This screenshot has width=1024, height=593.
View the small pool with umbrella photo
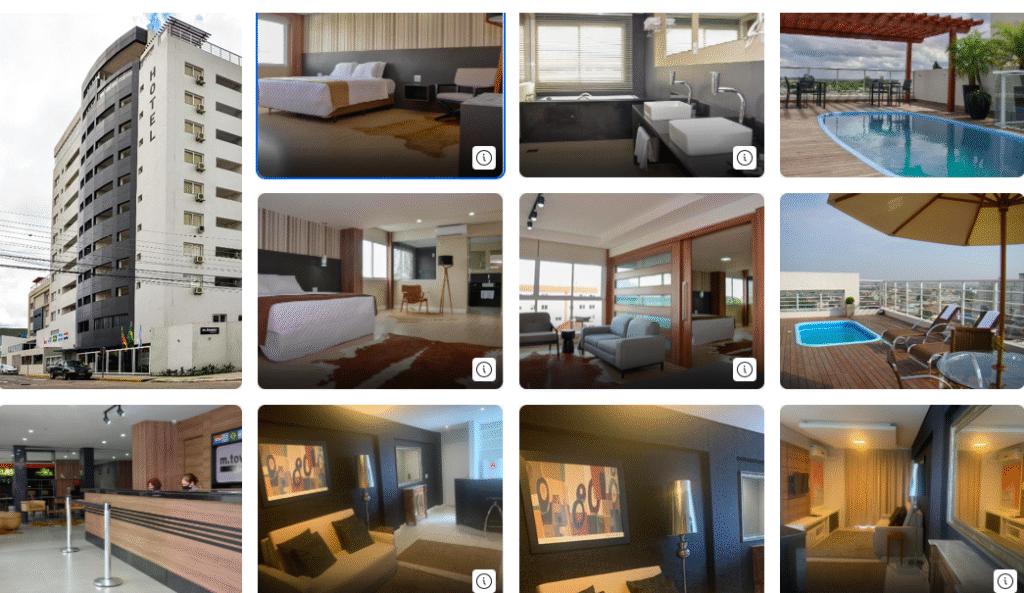[901, 290]
